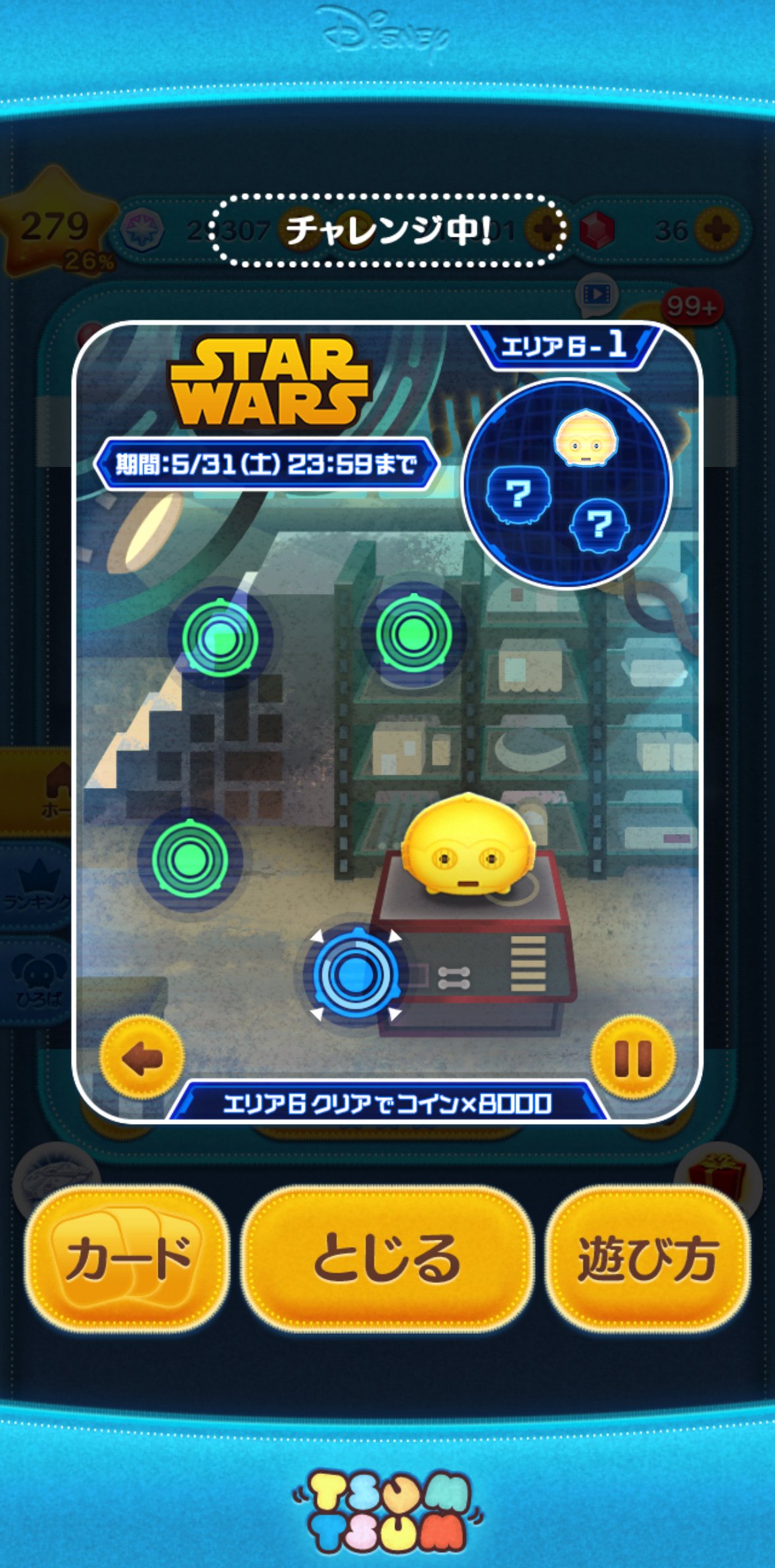Viewport: 775px width, 1568px height.
Task: Open the radar globe showing hidden characters
Action: [567, 483]
